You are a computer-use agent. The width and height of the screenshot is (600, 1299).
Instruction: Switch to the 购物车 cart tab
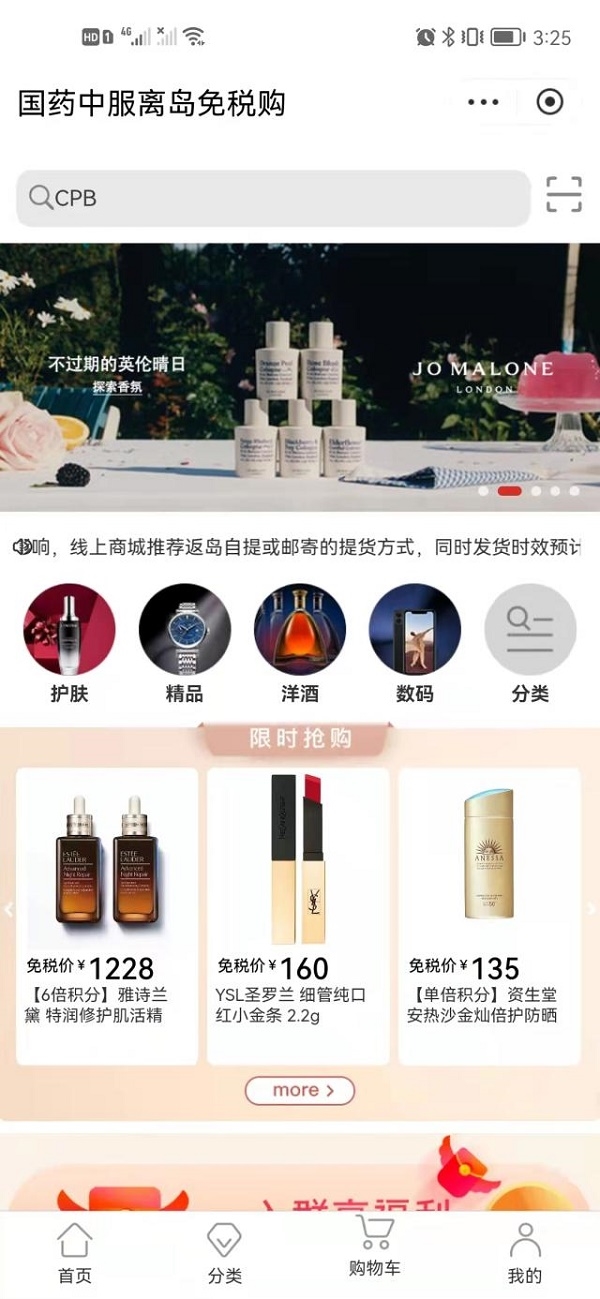[x=375, y=1250]
